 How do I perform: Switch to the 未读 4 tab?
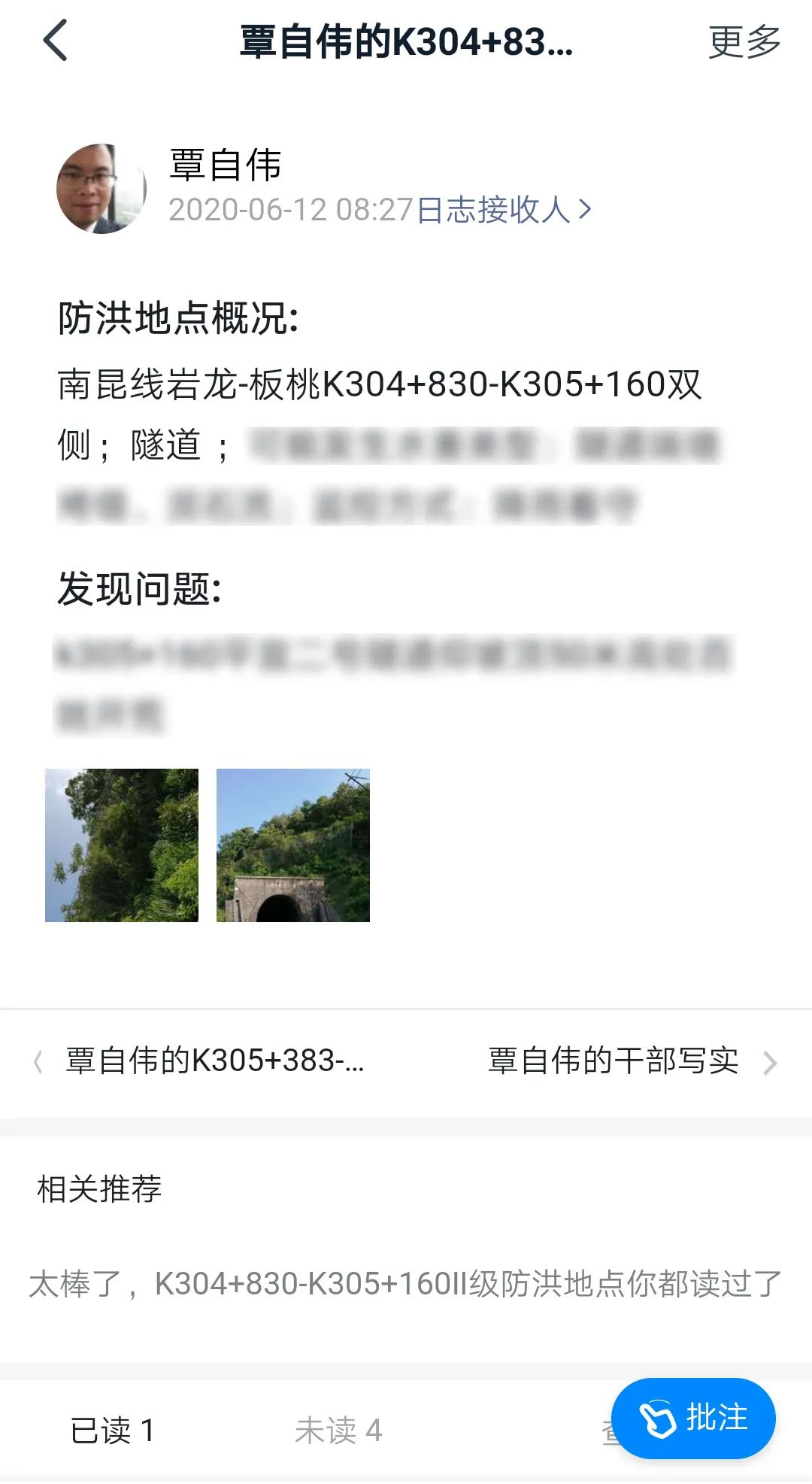tap(338, 1430)
